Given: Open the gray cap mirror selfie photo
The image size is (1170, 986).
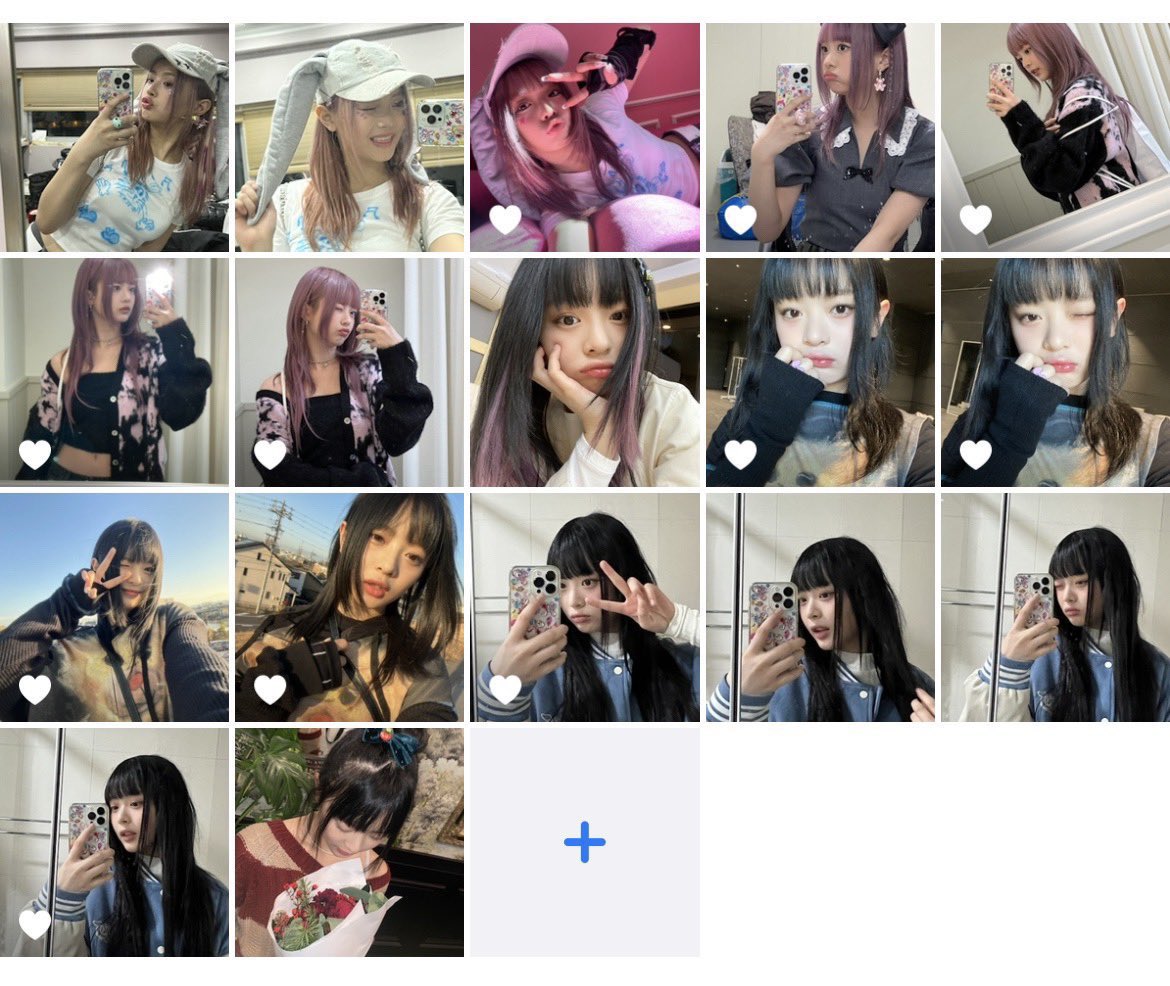Looking at the screenshot, I should point(114,137).
